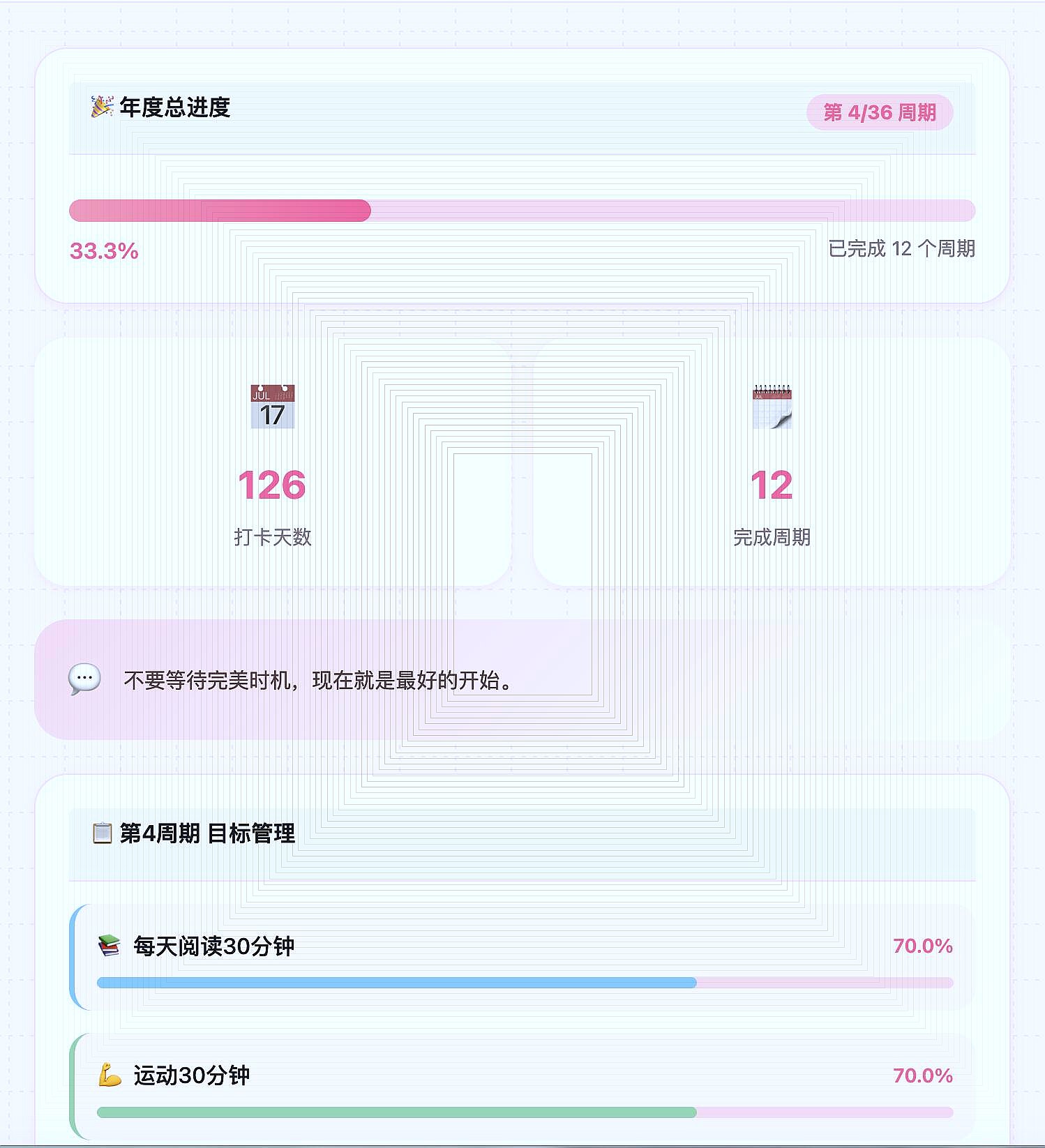This screenshot has width=1045, height=1148.
Task: Select the 第 4/36 周期 badge
Action: pyautogui.click(x=880, y=109)
